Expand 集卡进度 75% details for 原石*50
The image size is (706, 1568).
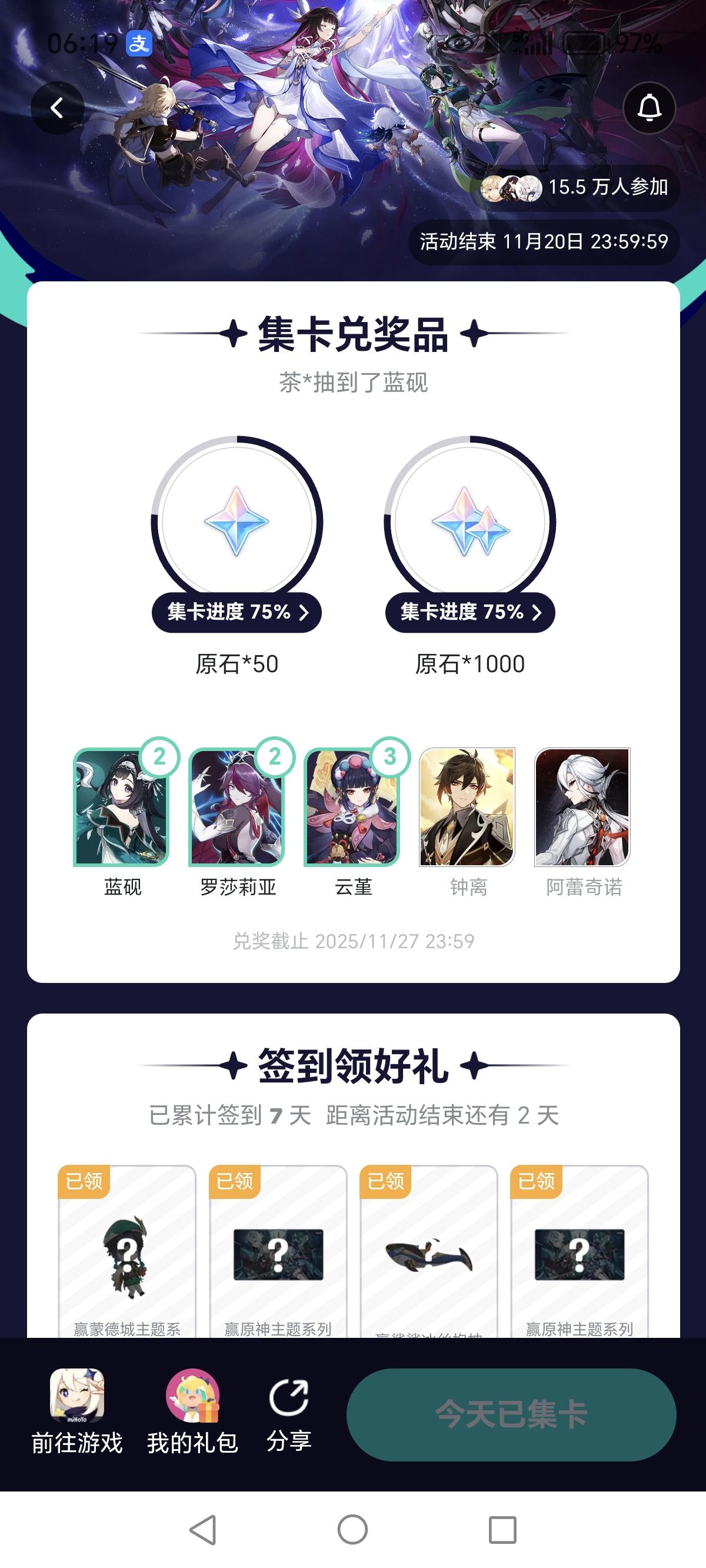(x=236, y=614)
